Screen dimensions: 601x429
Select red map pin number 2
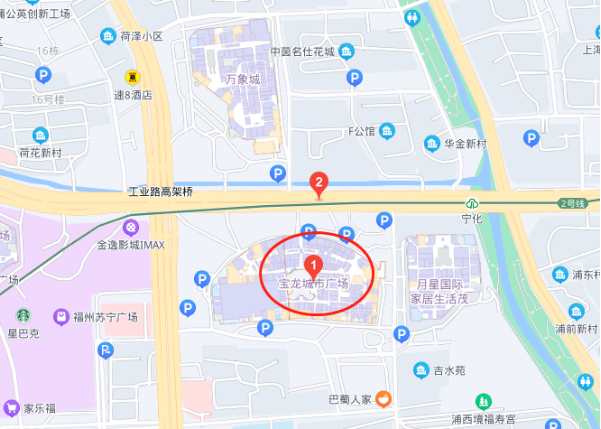(x=318, y=184)
